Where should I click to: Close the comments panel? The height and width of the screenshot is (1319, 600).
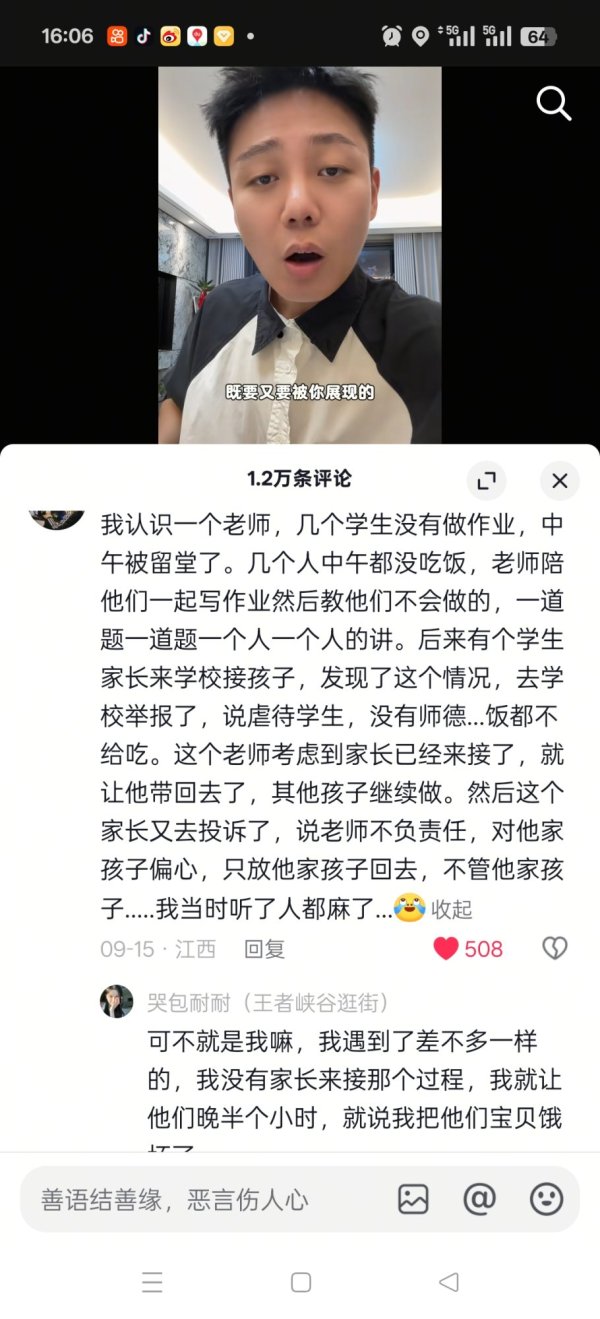(x=559, y=481)
